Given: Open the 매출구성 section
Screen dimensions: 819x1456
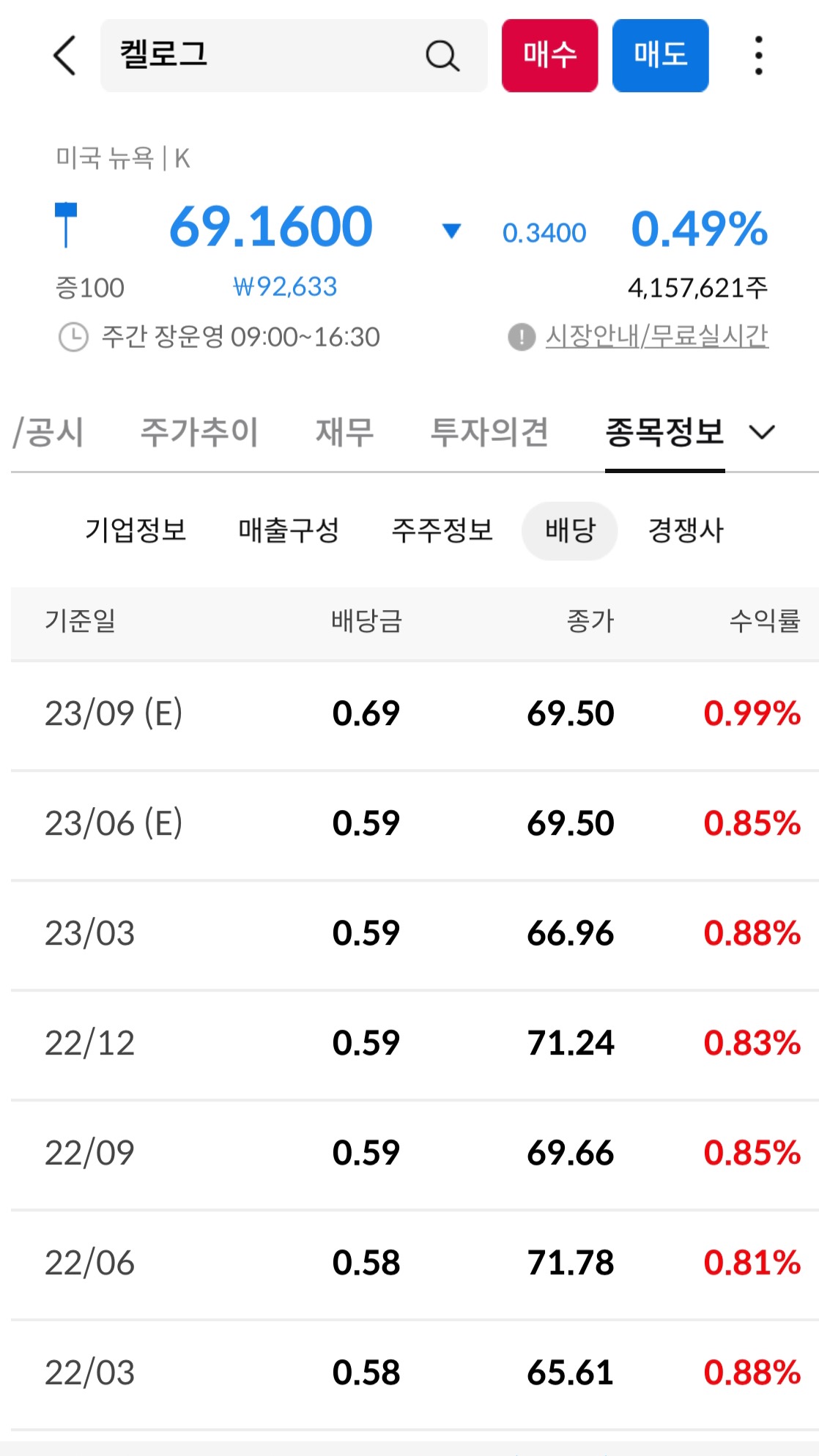Looking at the screenshot, I should point(290,531).
